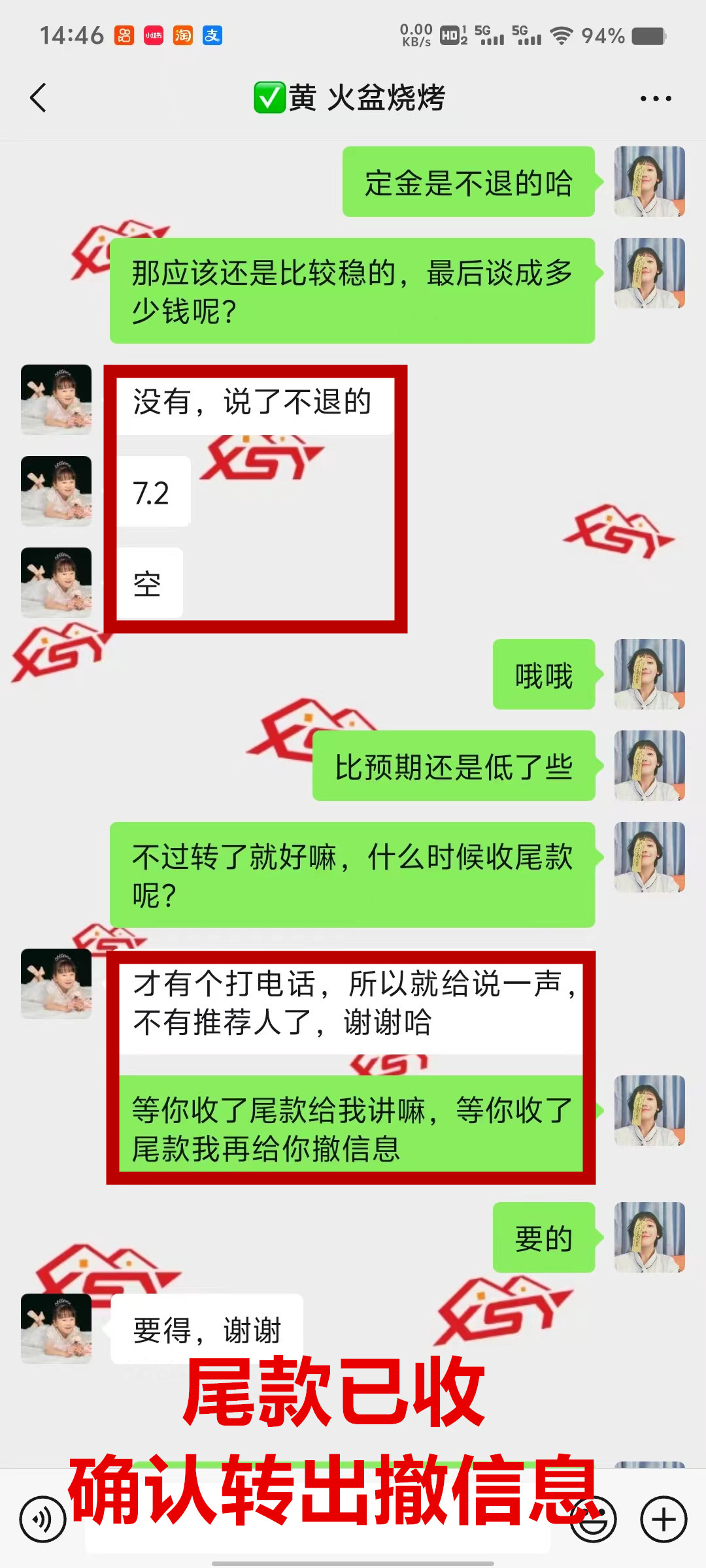Open the plus attachment panel
The image size is (706, 1568).
(x=664, y=1519)
